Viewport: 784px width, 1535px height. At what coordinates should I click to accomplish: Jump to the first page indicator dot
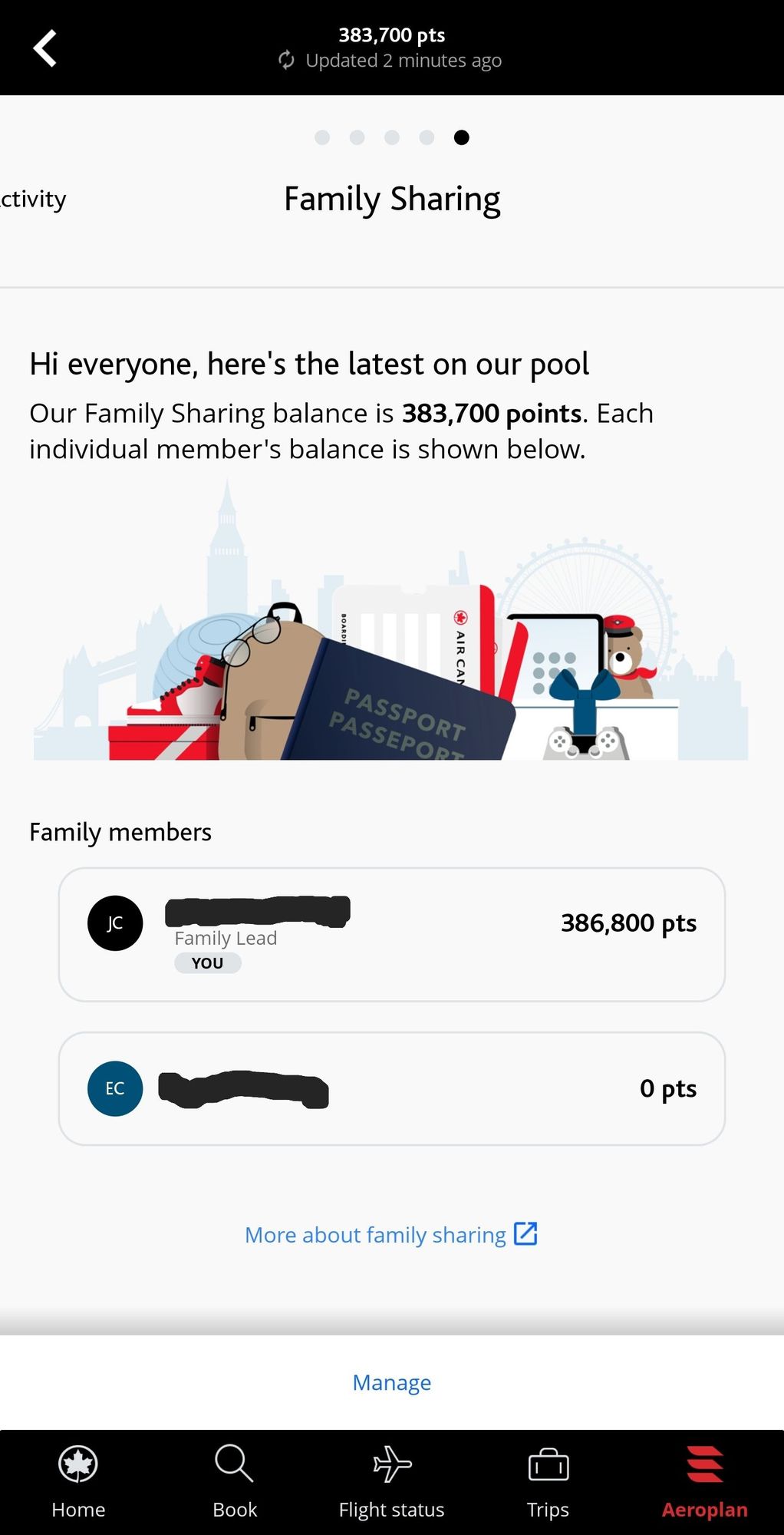click(322, 137)
